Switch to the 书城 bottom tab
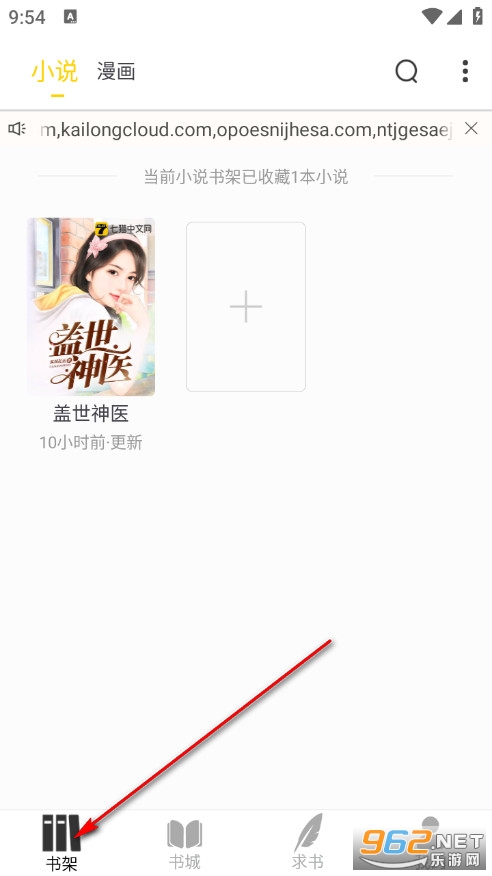The width and height of the screenshot is (492, 876). point(184,844)
